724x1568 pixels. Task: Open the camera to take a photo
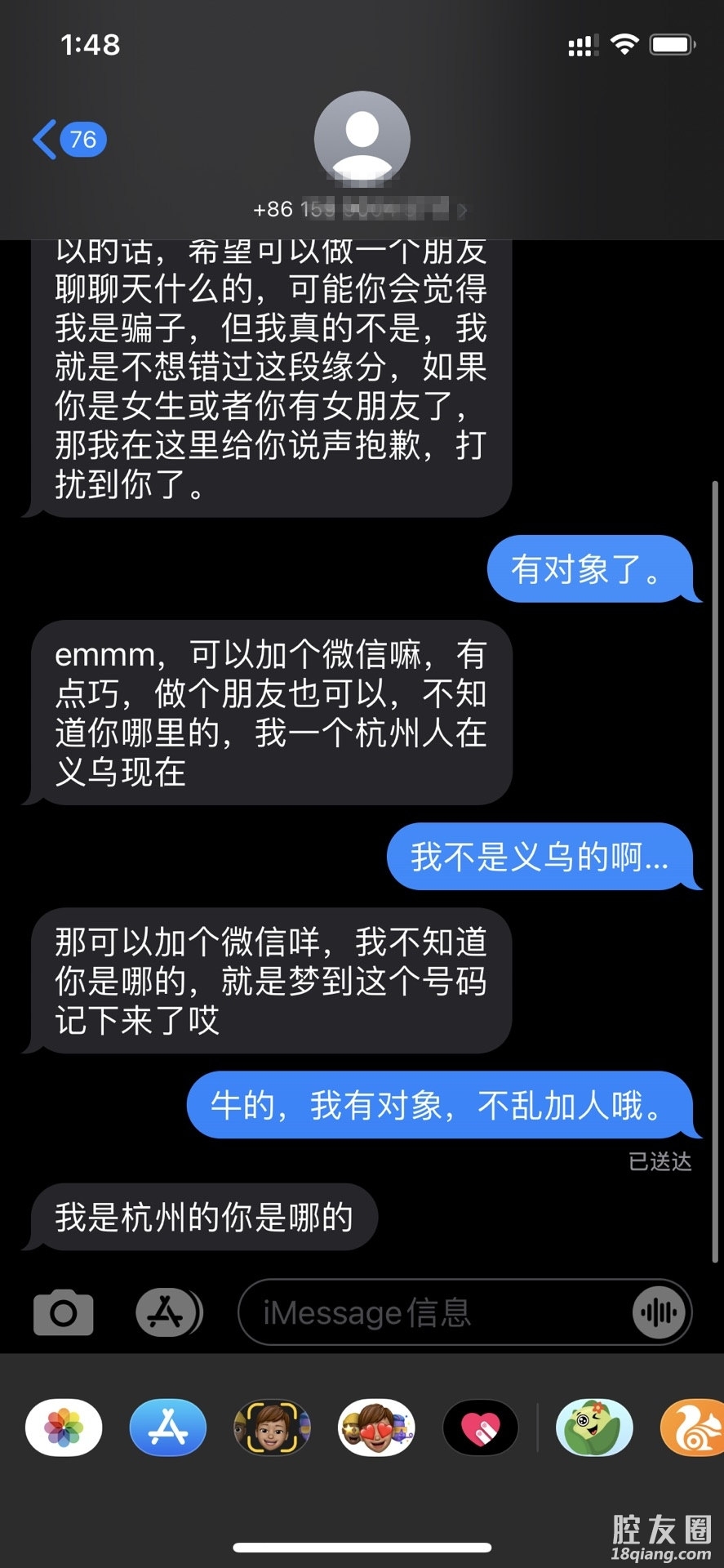click(64, 1313)
